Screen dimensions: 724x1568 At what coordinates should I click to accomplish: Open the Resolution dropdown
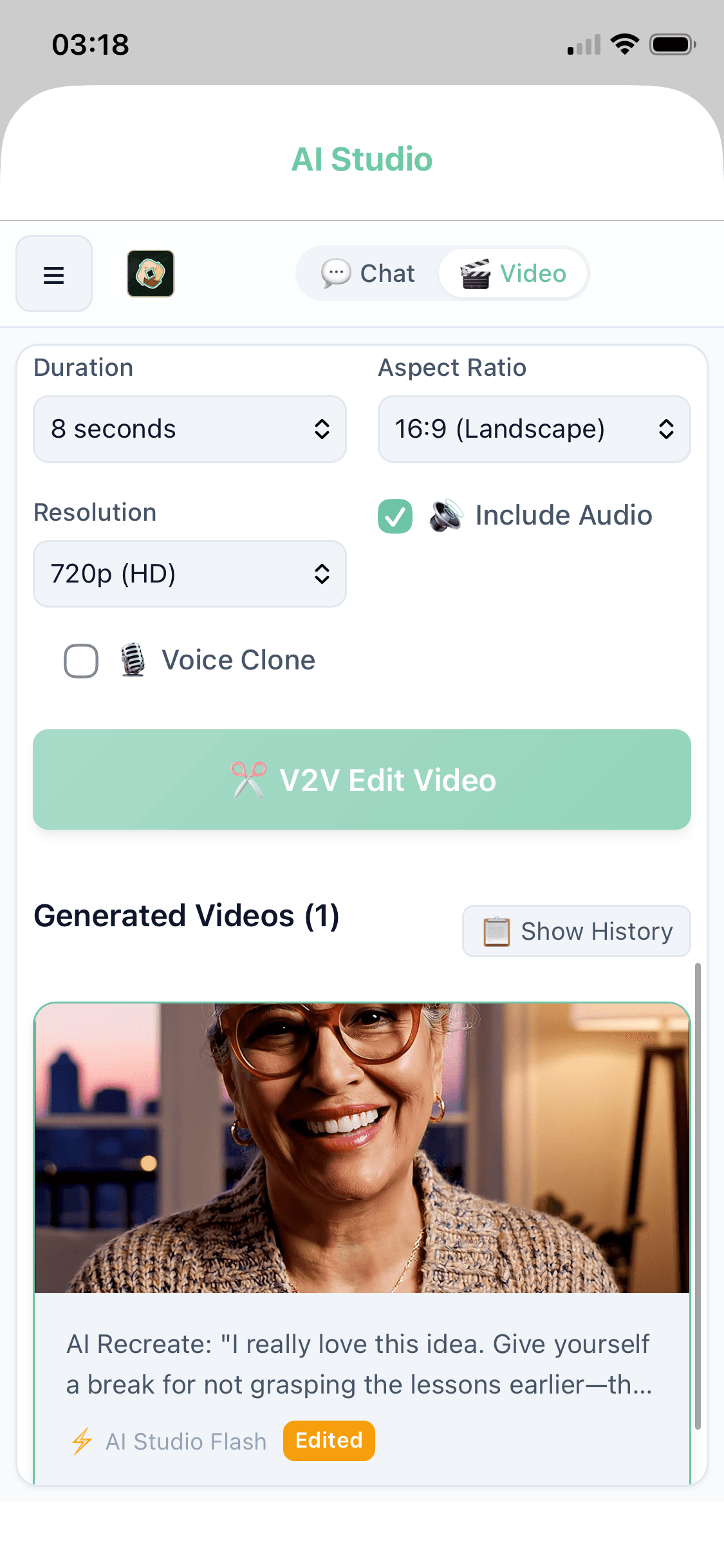[189, 574]
